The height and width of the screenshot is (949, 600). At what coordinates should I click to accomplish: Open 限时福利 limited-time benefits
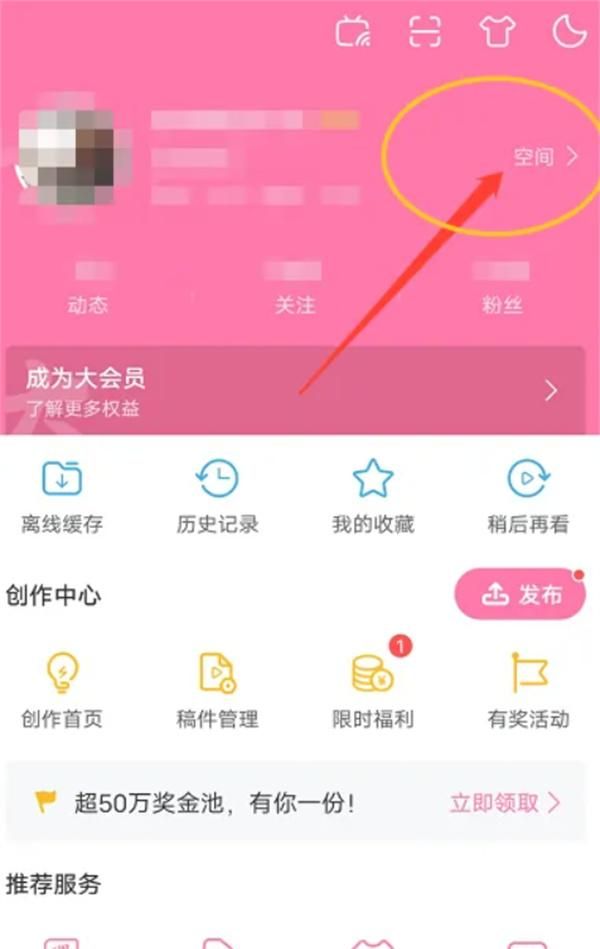pyautogui.click(x=373, y=690)
